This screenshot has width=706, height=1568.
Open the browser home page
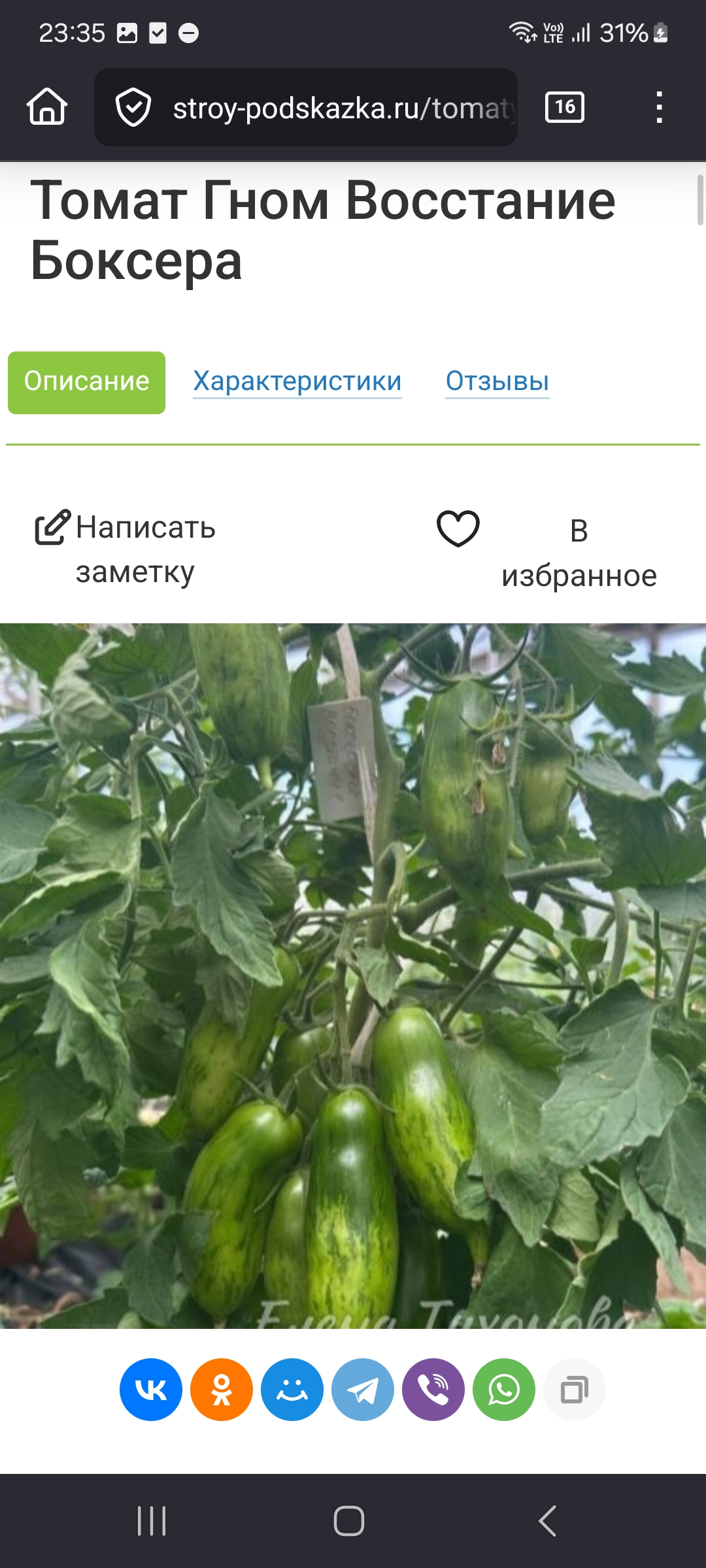coord(47,107)
